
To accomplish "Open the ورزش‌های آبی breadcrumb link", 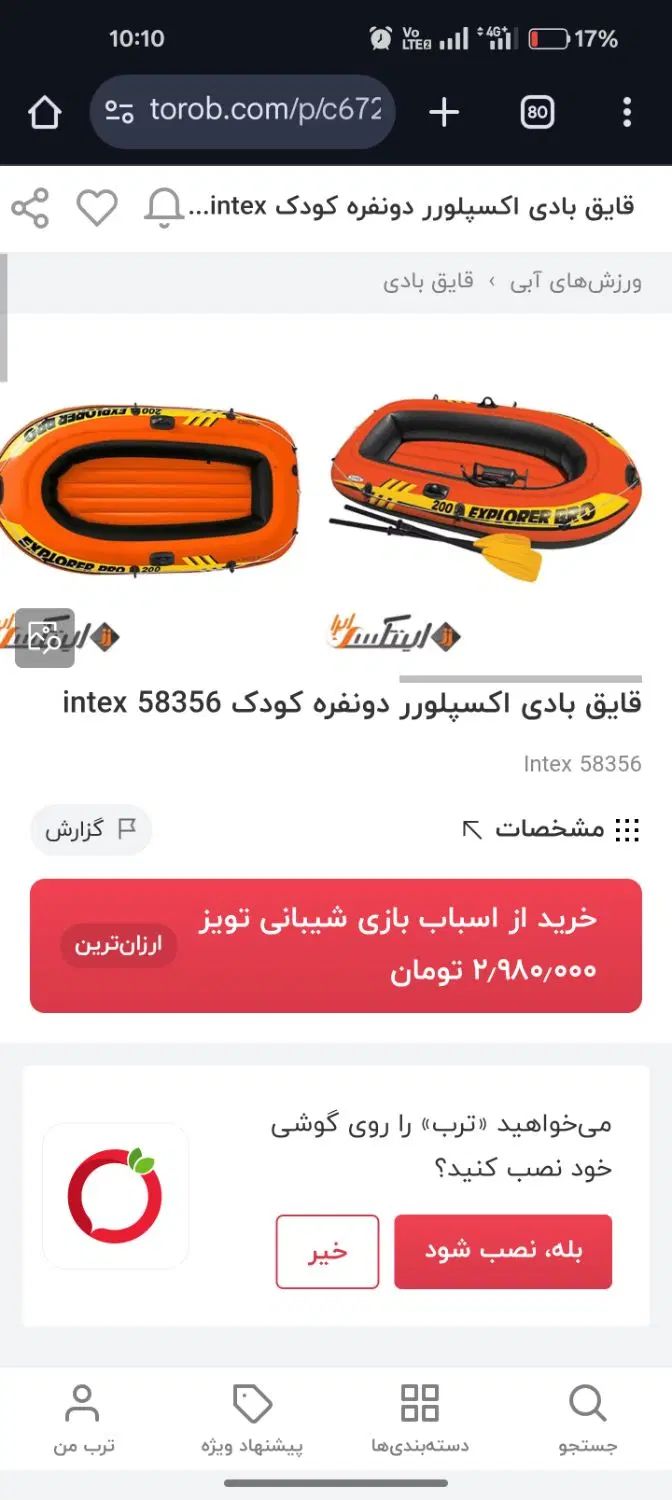I will (x=575, y=282).
